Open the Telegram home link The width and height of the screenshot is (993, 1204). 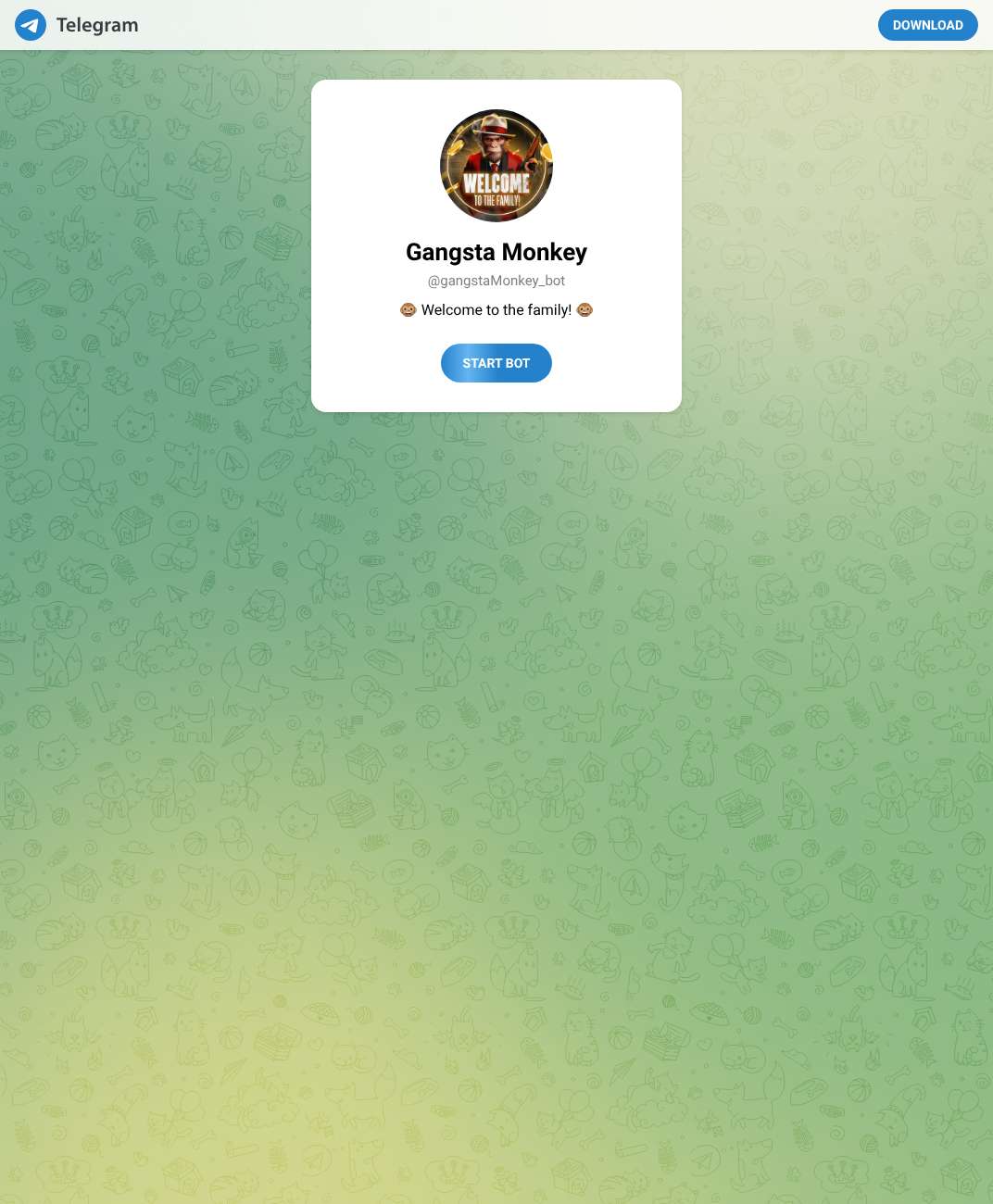pos(78,25)
